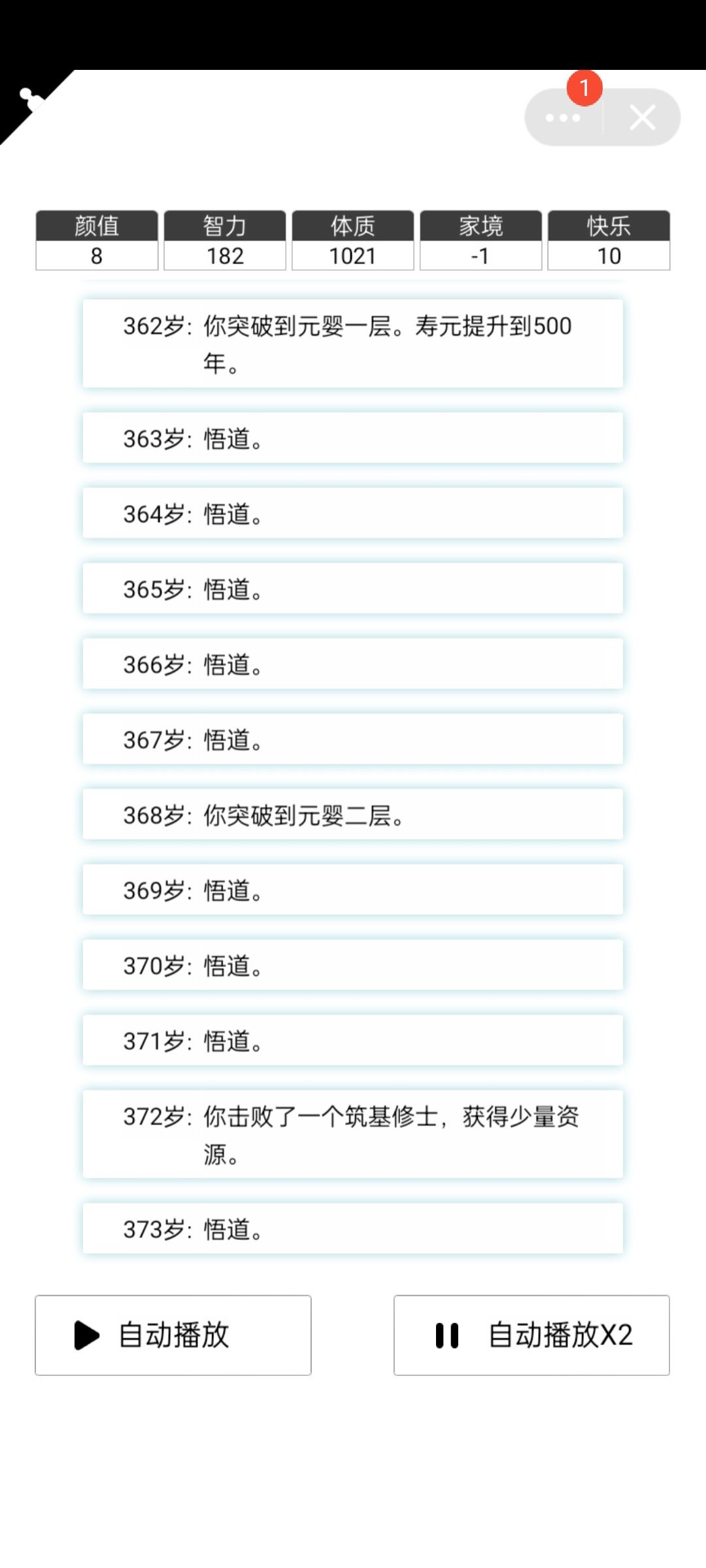Tap the corner icon at top left
Screen dimensions: 706x1568
pos(29,101)
